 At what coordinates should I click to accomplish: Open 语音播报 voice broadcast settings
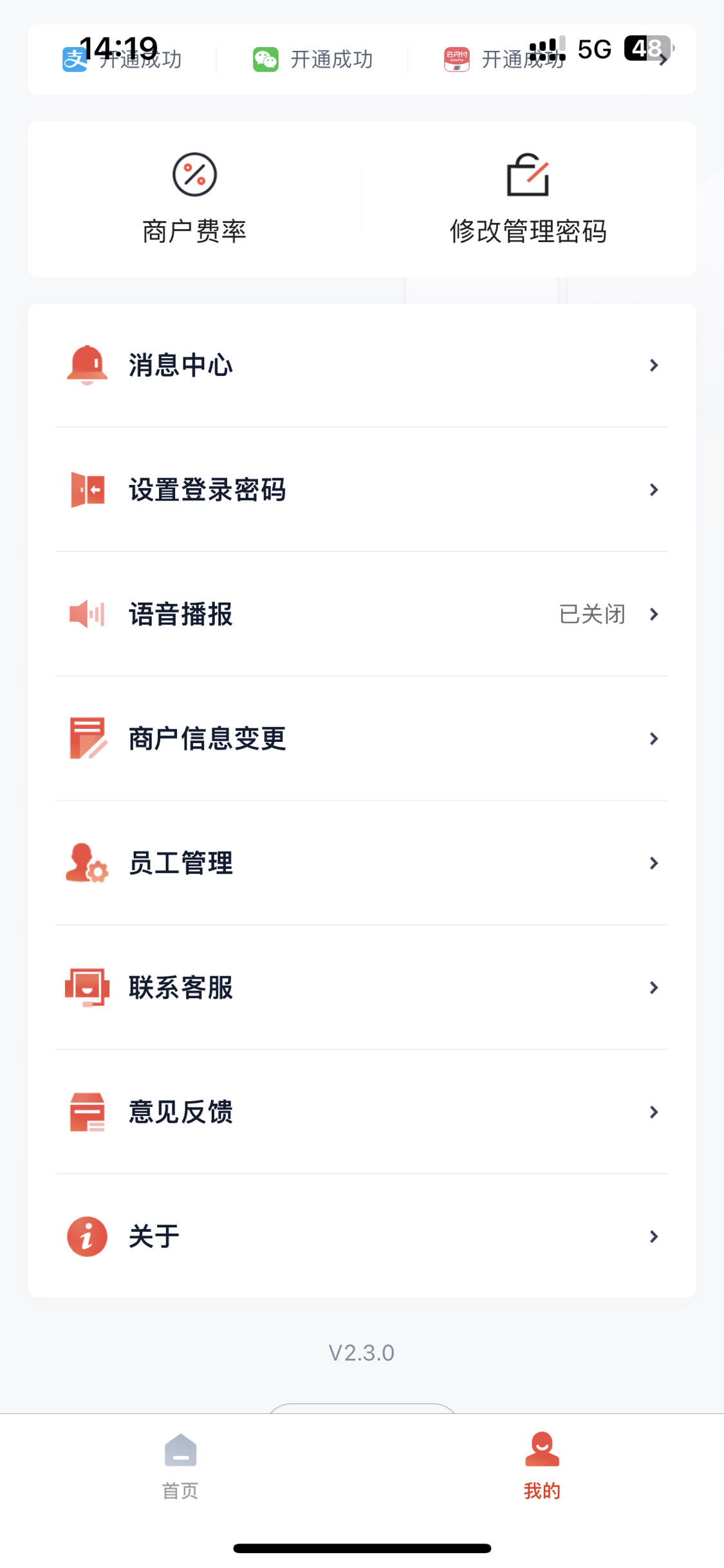click(362, 614)
